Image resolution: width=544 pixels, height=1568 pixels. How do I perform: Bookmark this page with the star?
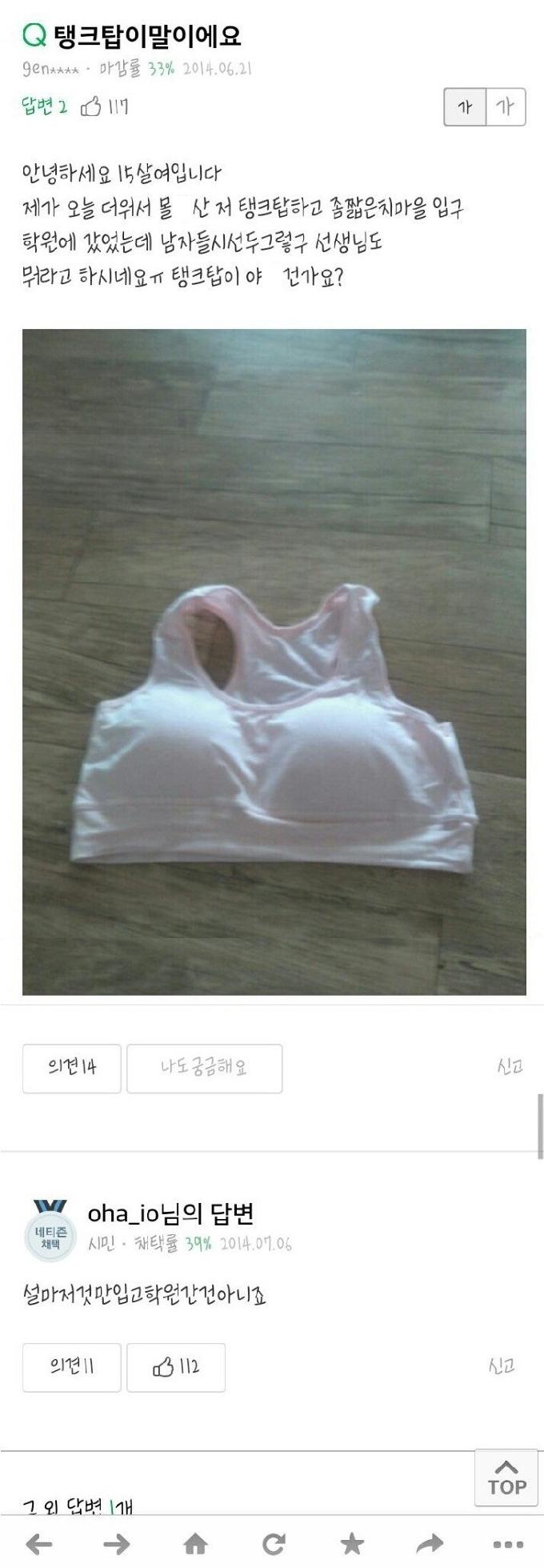352,1544
